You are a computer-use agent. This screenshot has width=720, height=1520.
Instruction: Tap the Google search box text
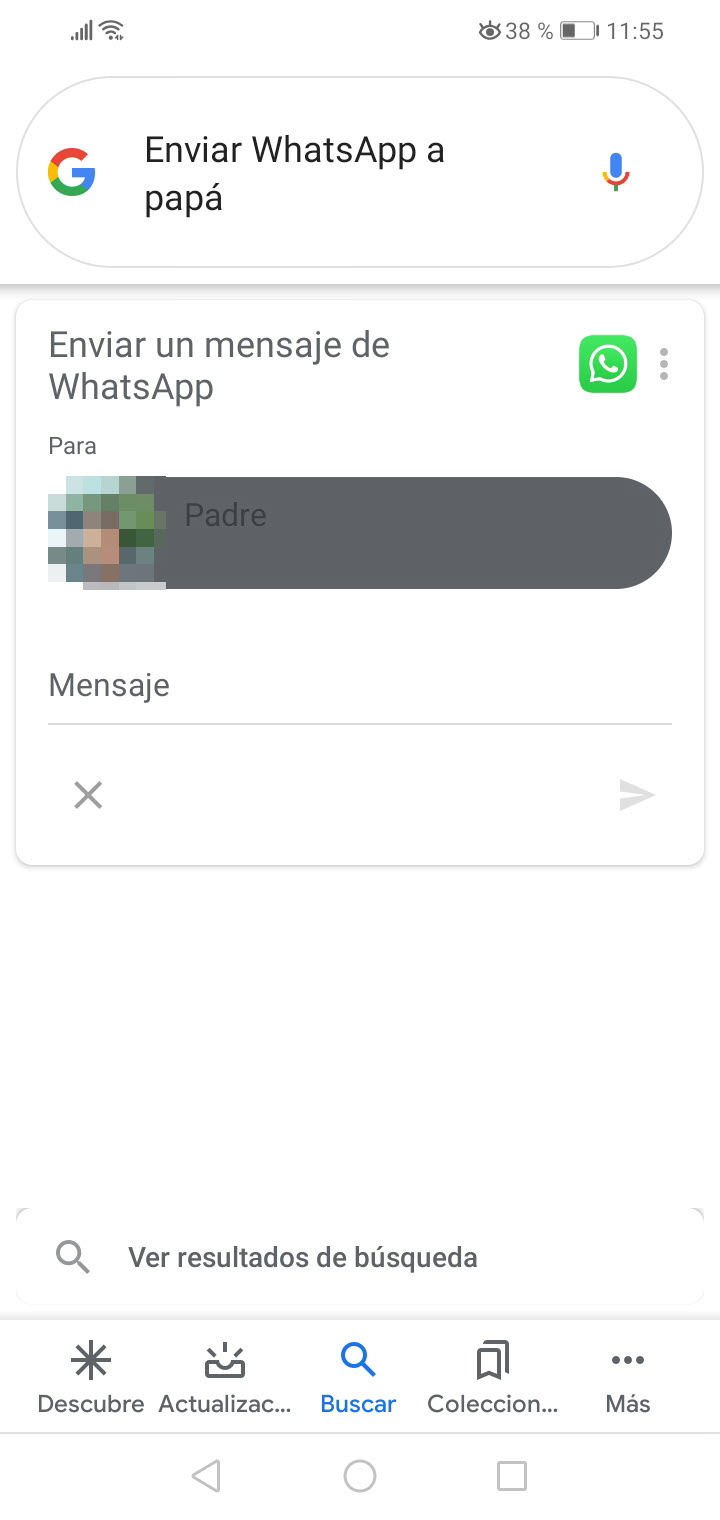(x=295, y=174)
